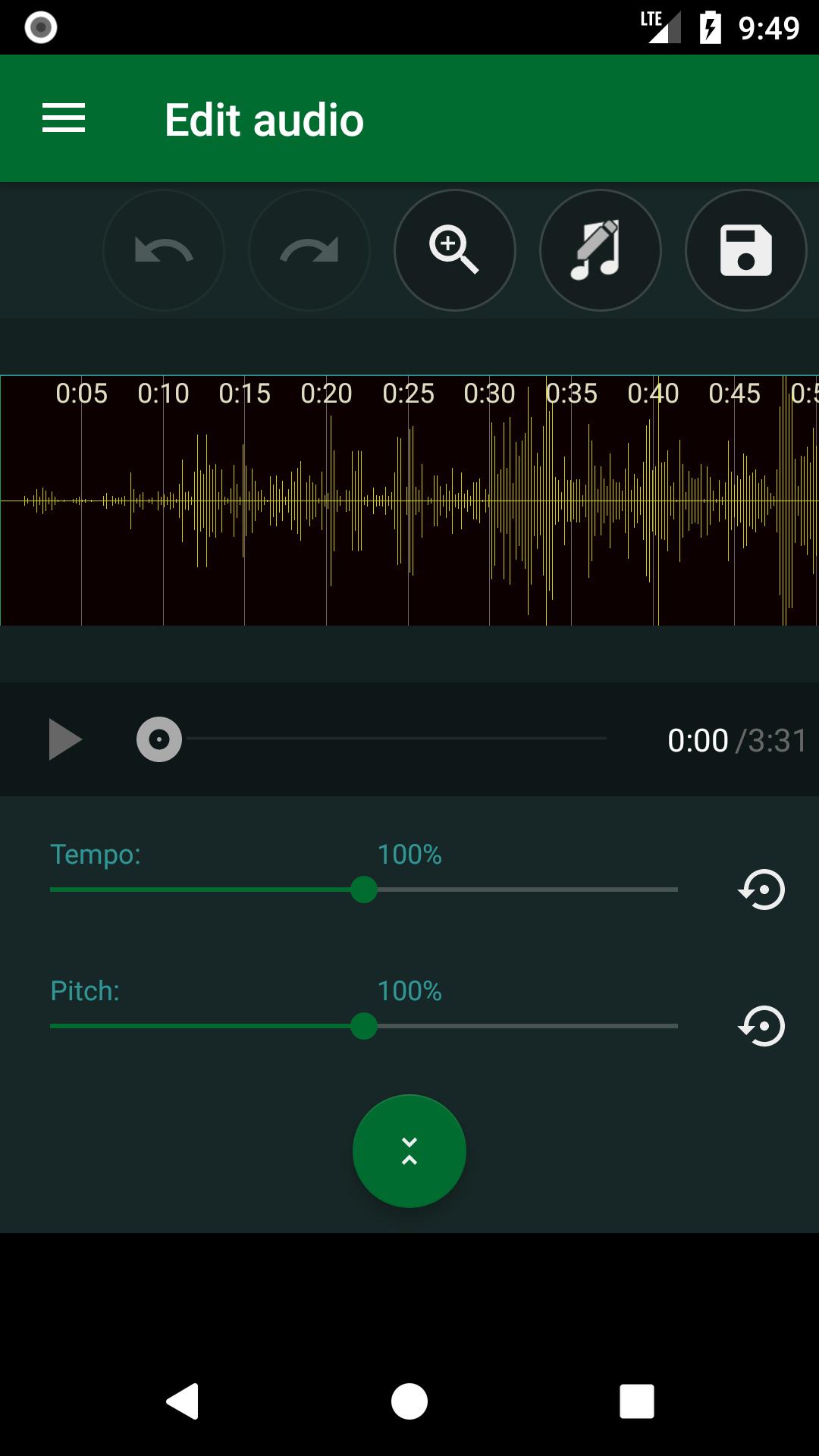Zoom in on the waveform
819x1456 pixels.
click(455, 250)
